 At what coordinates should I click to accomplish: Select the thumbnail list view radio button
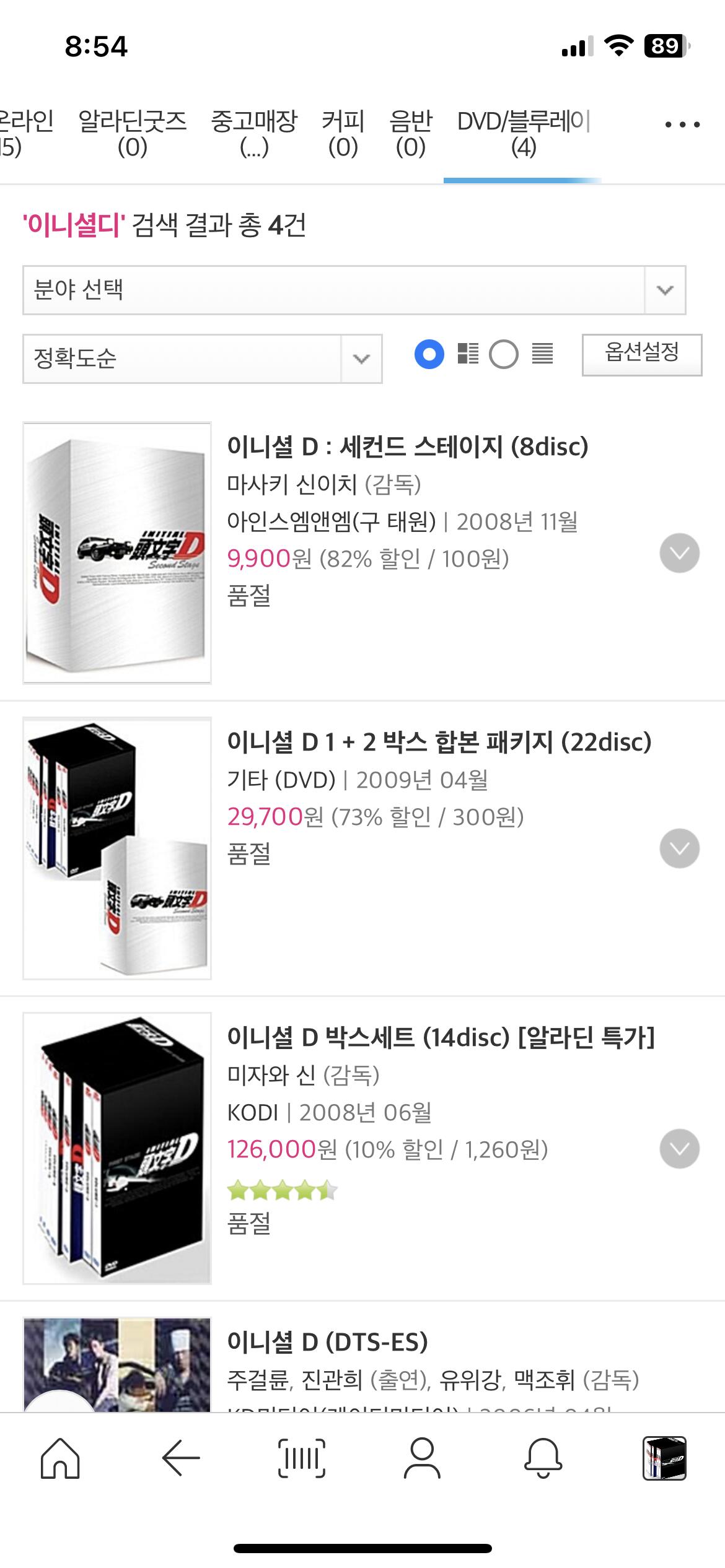[x=429, y=355]
